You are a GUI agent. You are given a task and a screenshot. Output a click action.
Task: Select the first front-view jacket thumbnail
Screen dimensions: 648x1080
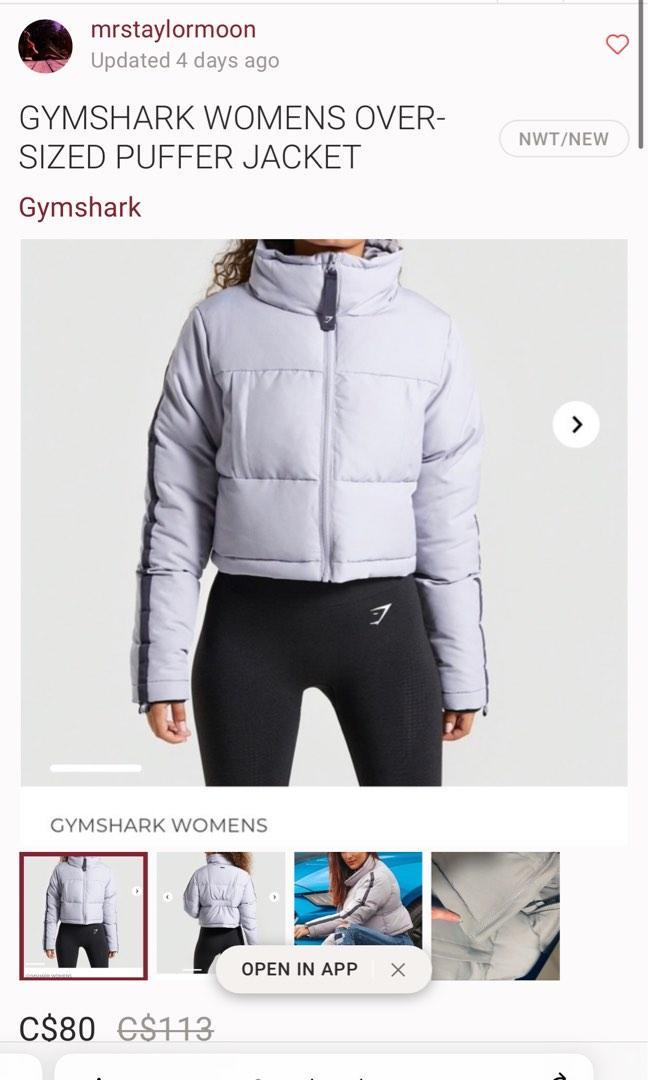click(x=84, y=915)
